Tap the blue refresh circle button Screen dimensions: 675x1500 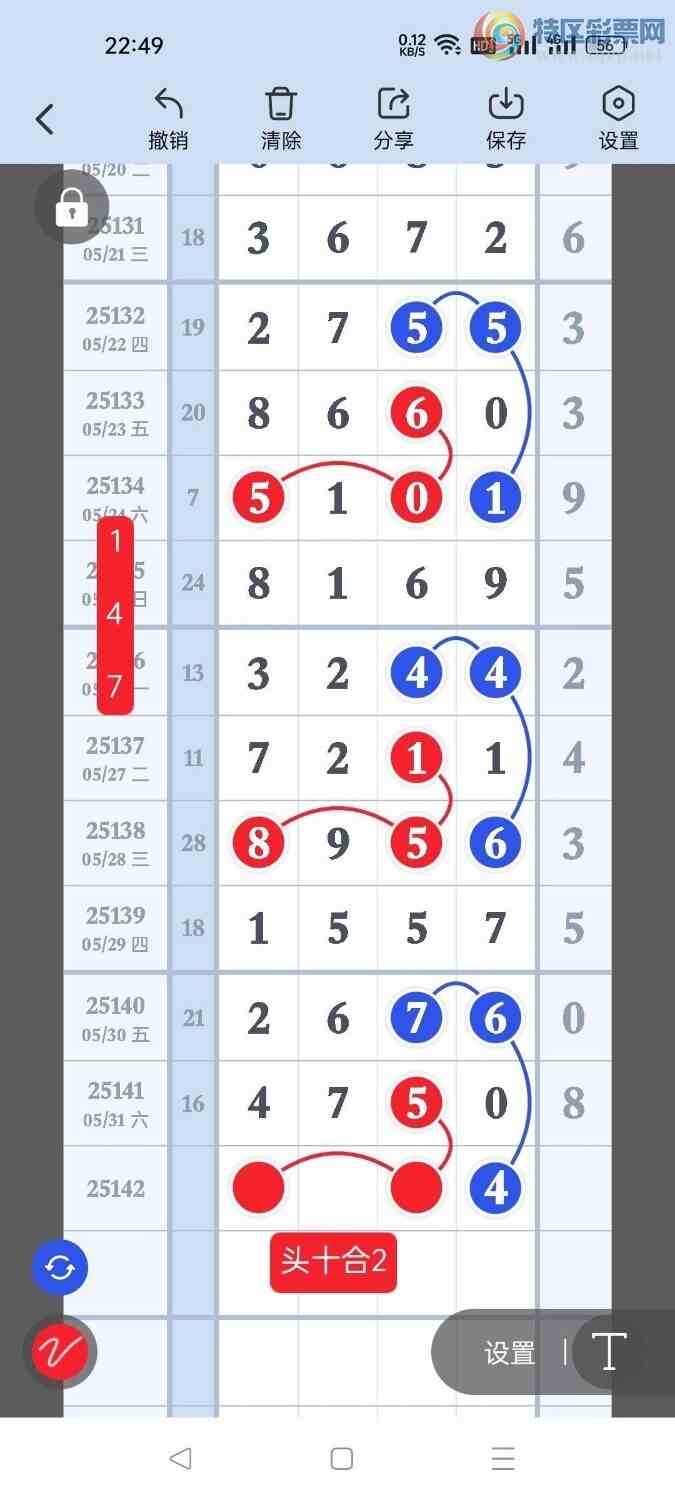[60, 1268]
